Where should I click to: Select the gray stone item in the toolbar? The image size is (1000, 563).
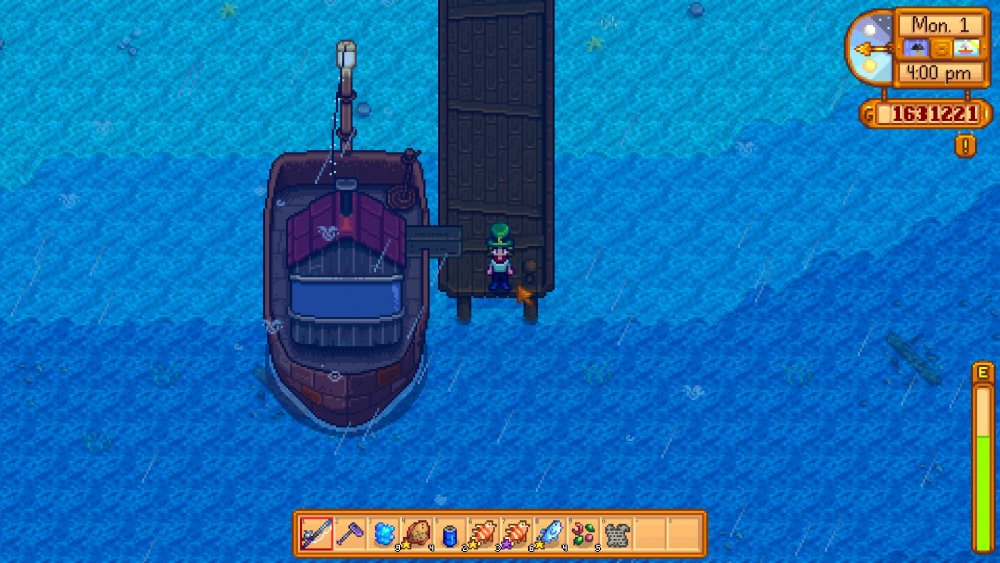(616, 534)
